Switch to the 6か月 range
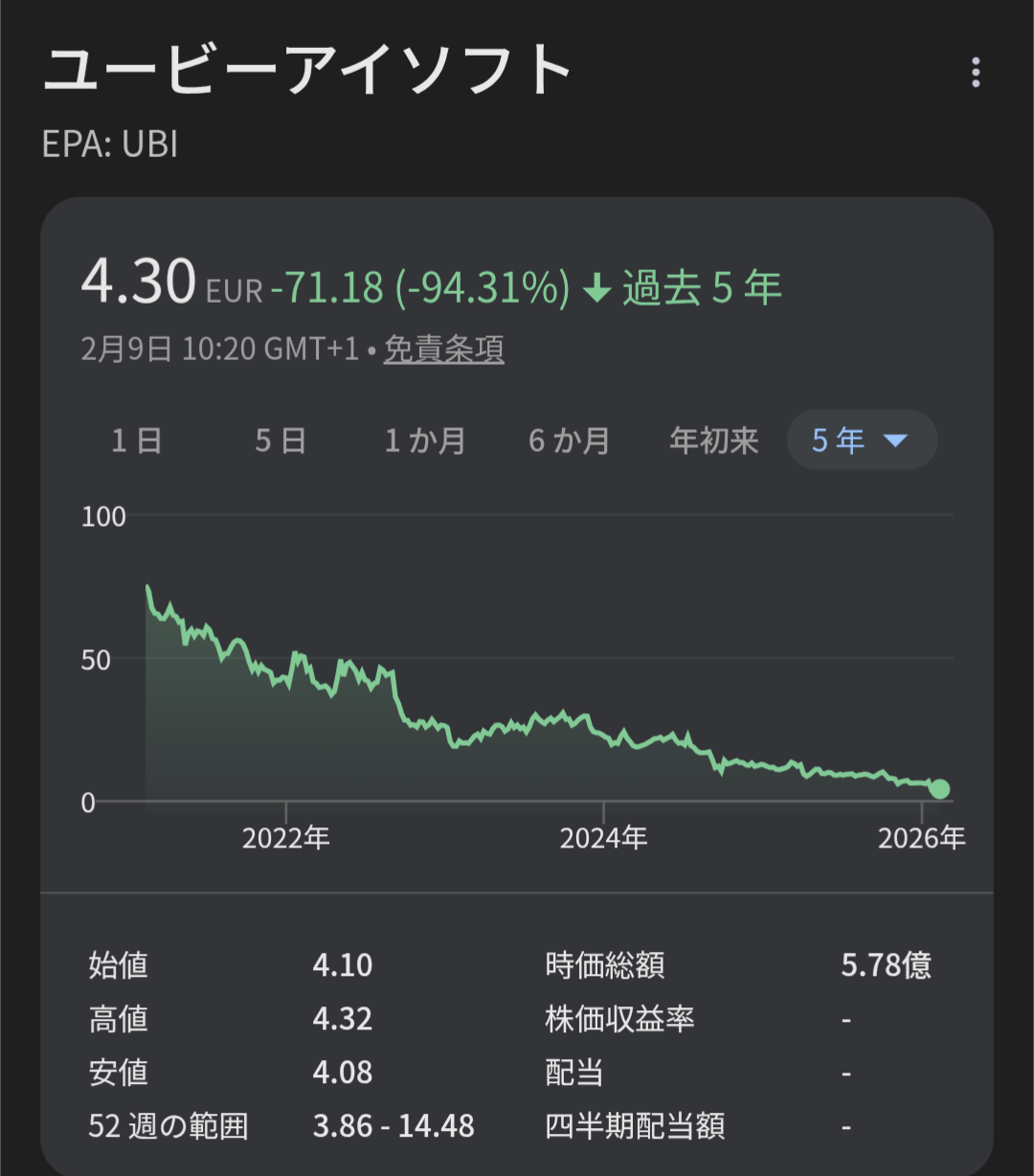 pos(570,441)
